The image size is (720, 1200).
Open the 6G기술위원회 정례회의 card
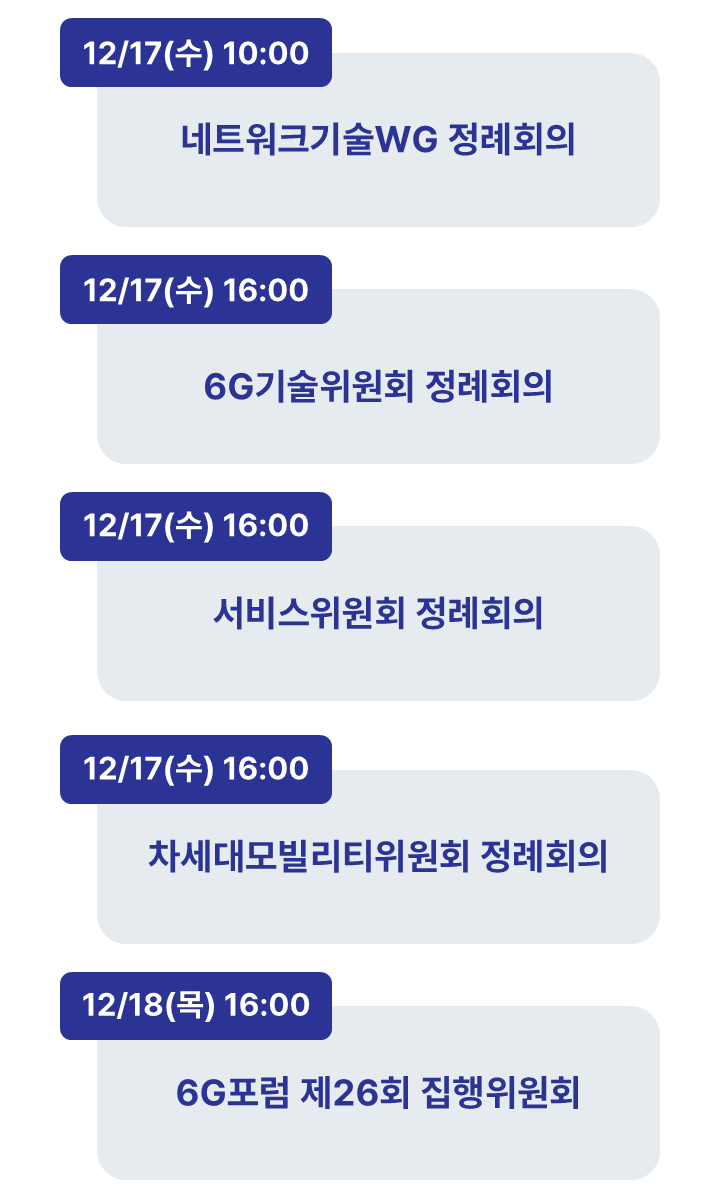point(378,385)
